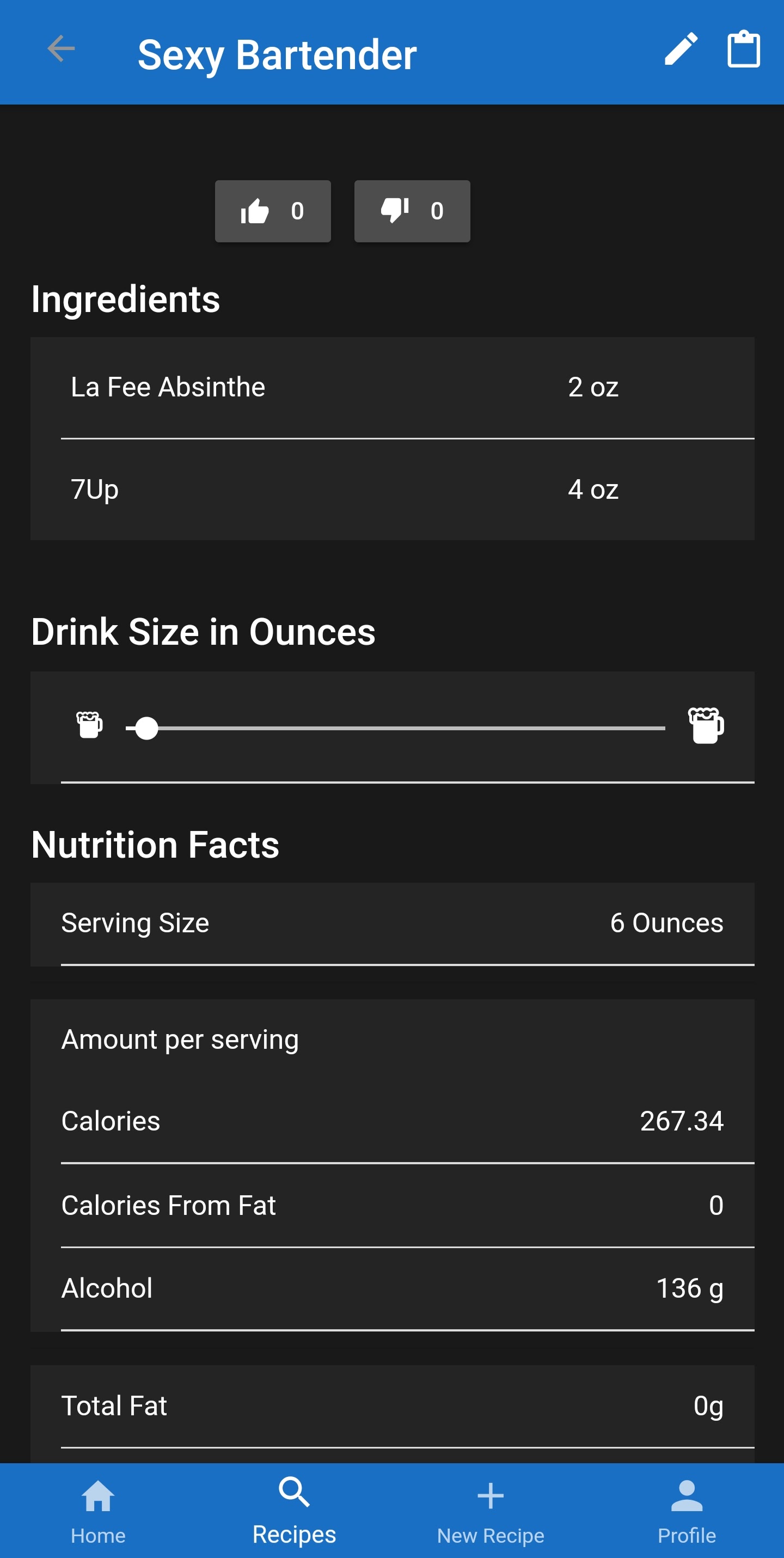Open the 7Up ingredient row
Screen dimensions: 784x1558
pos(393,490)
